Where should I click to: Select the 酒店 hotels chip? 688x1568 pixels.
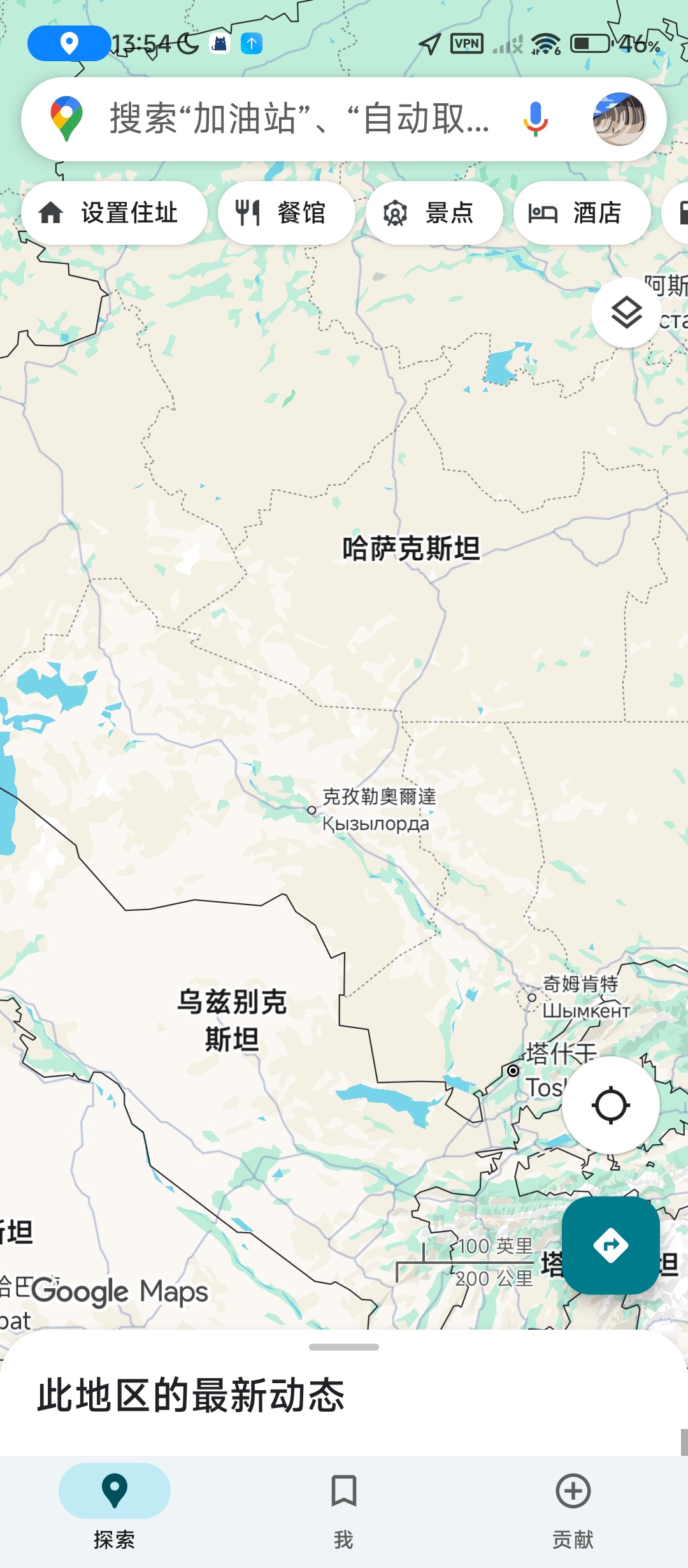[581, 213]
